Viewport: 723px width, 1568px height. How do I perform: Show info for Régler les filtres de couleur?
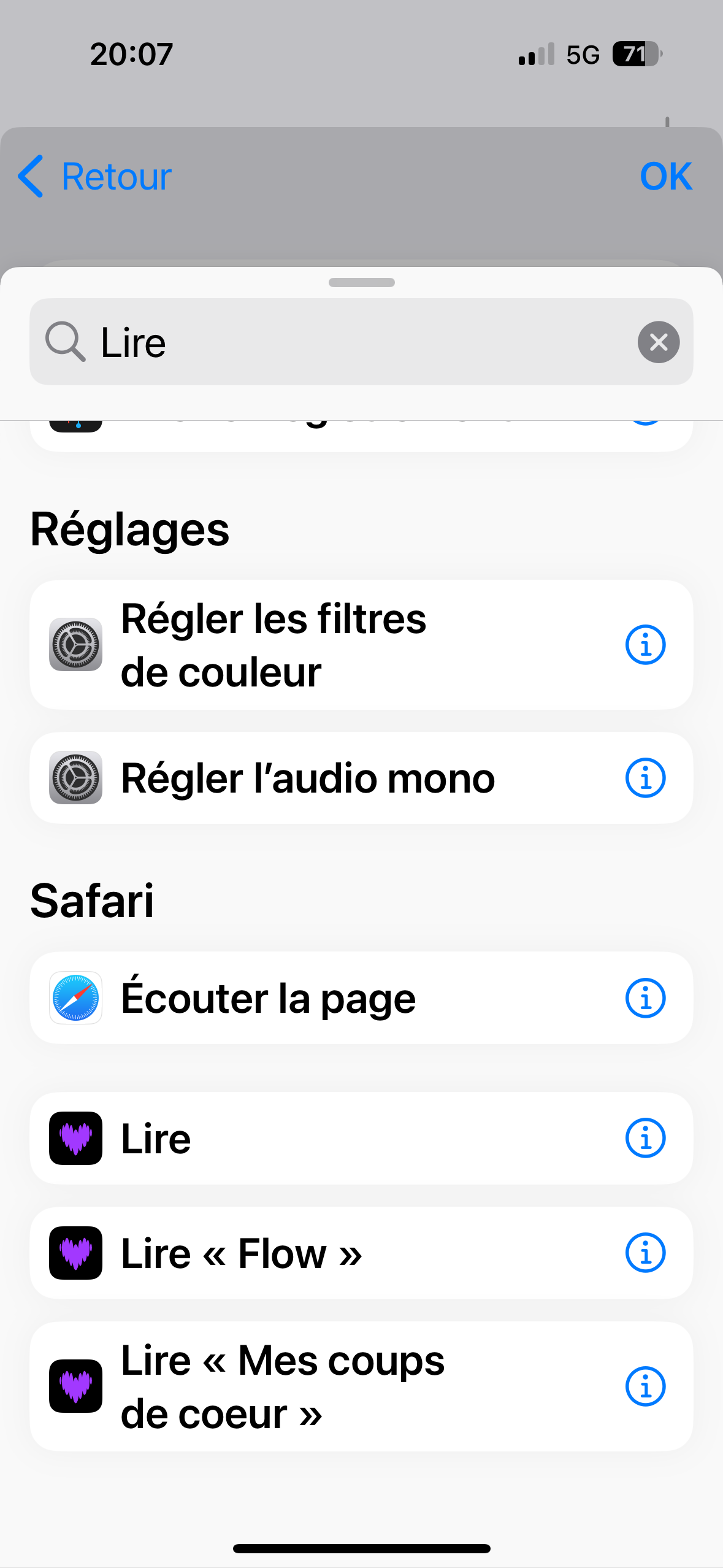(x=645, y=645)
